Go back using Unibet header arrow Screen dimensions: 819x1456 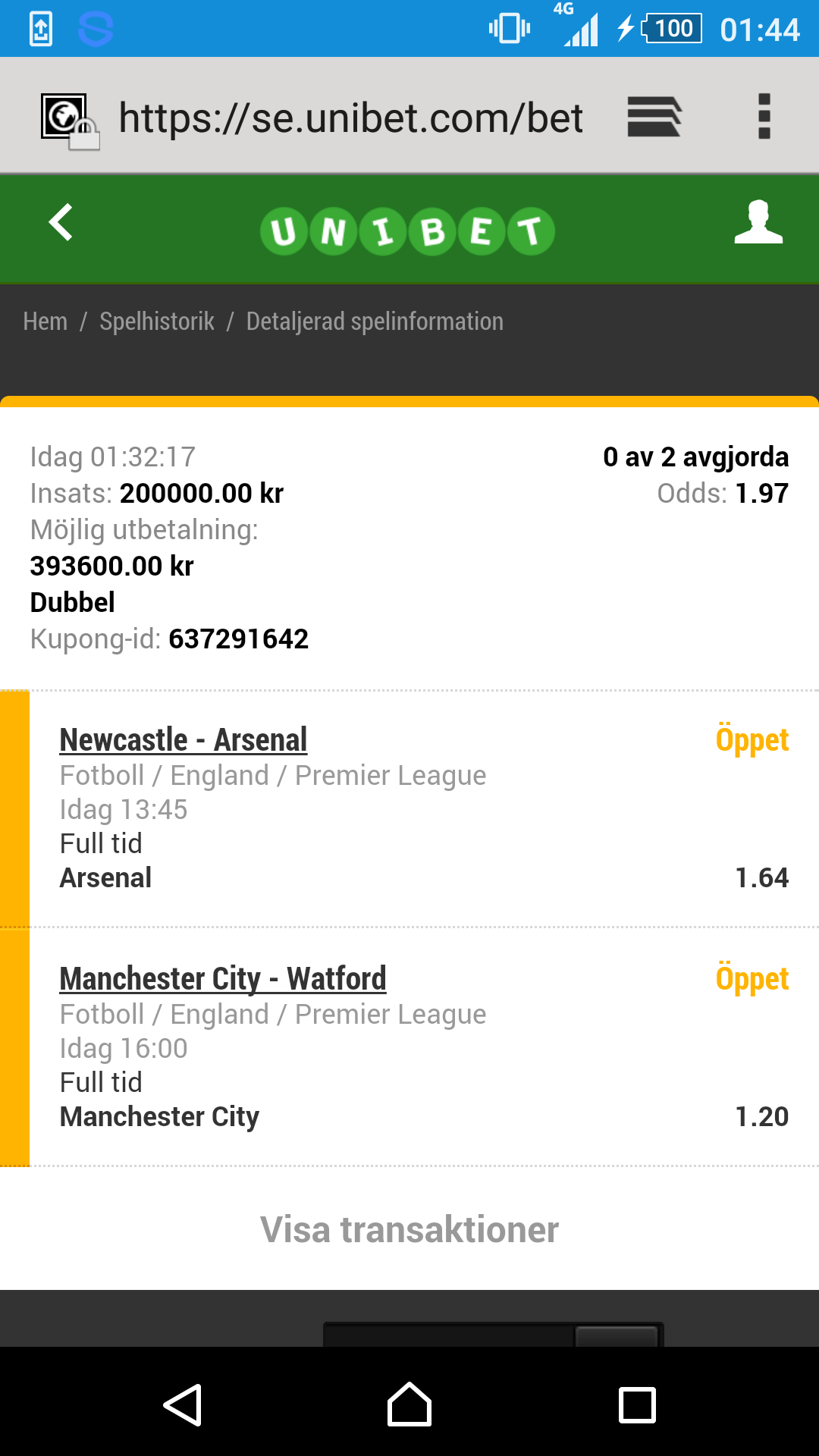61,222
